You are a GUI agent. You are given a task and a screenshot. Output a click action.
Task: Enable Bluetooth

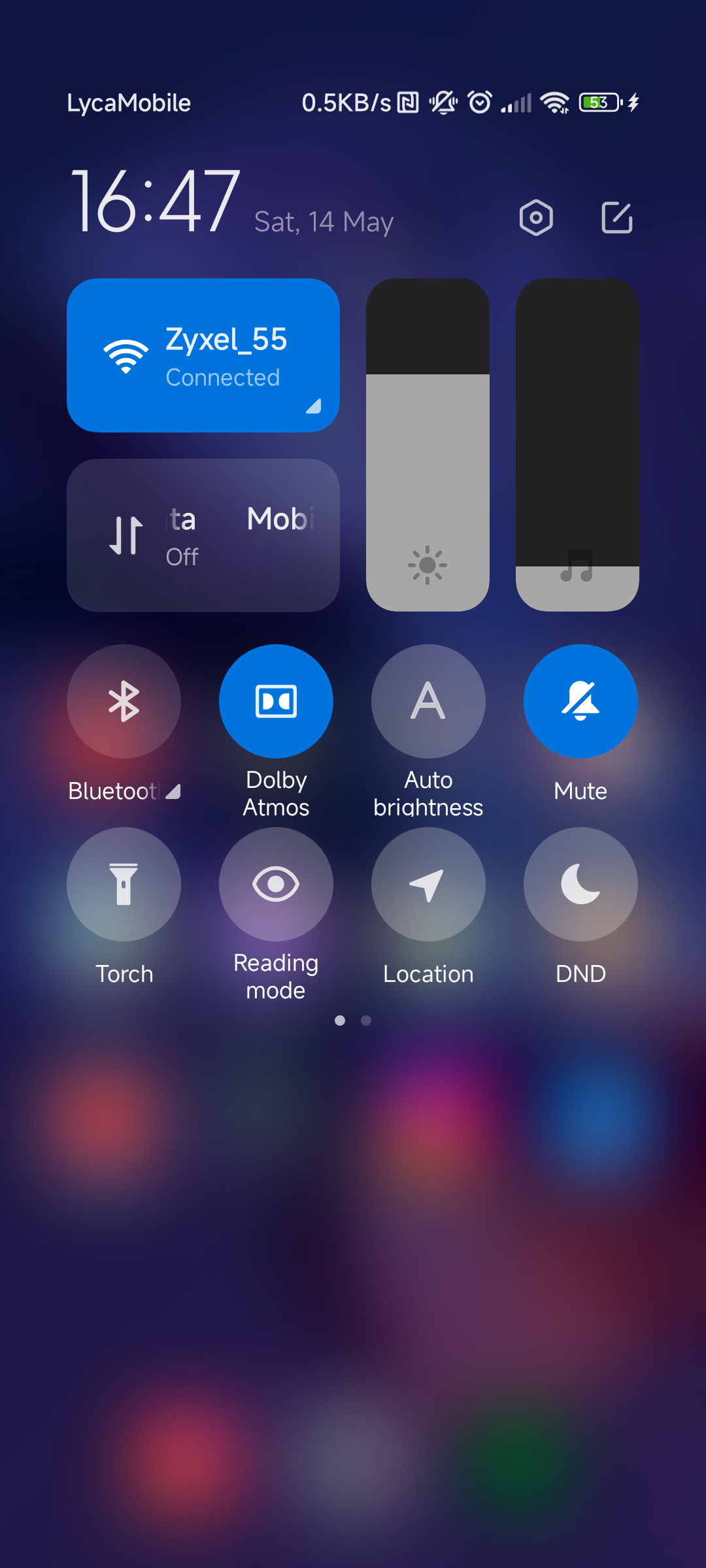coord(124,702)
